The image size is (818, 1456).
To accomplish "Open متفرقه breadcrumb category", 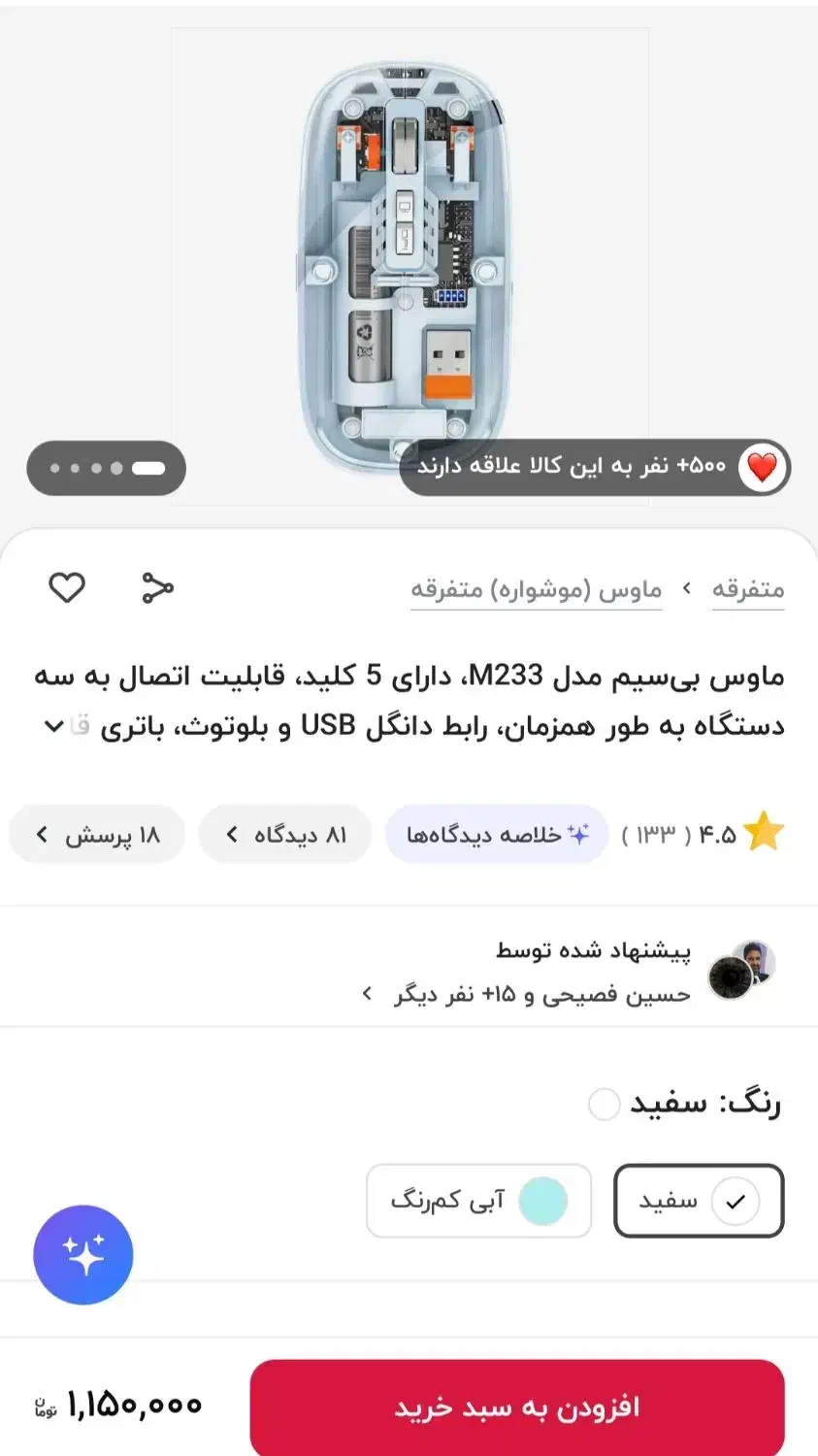I will (748, 588).
